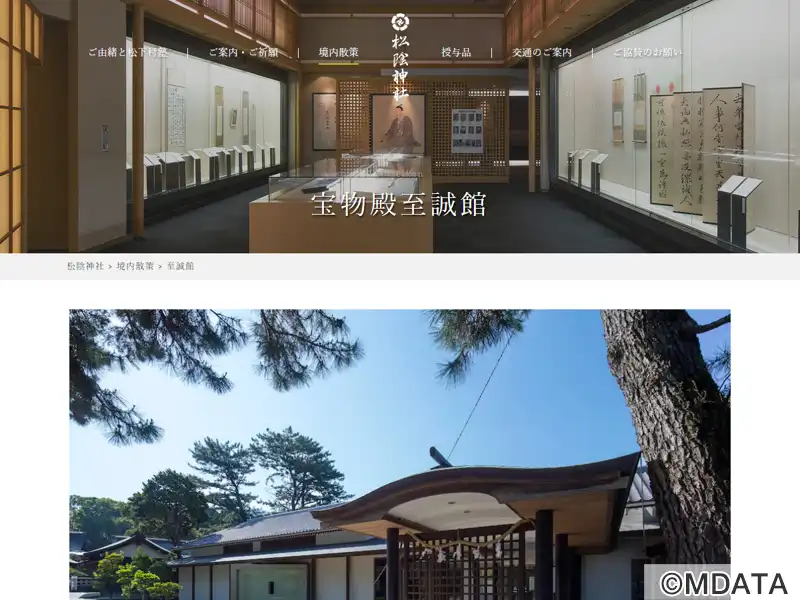Go to the 授与品 page

456,52
